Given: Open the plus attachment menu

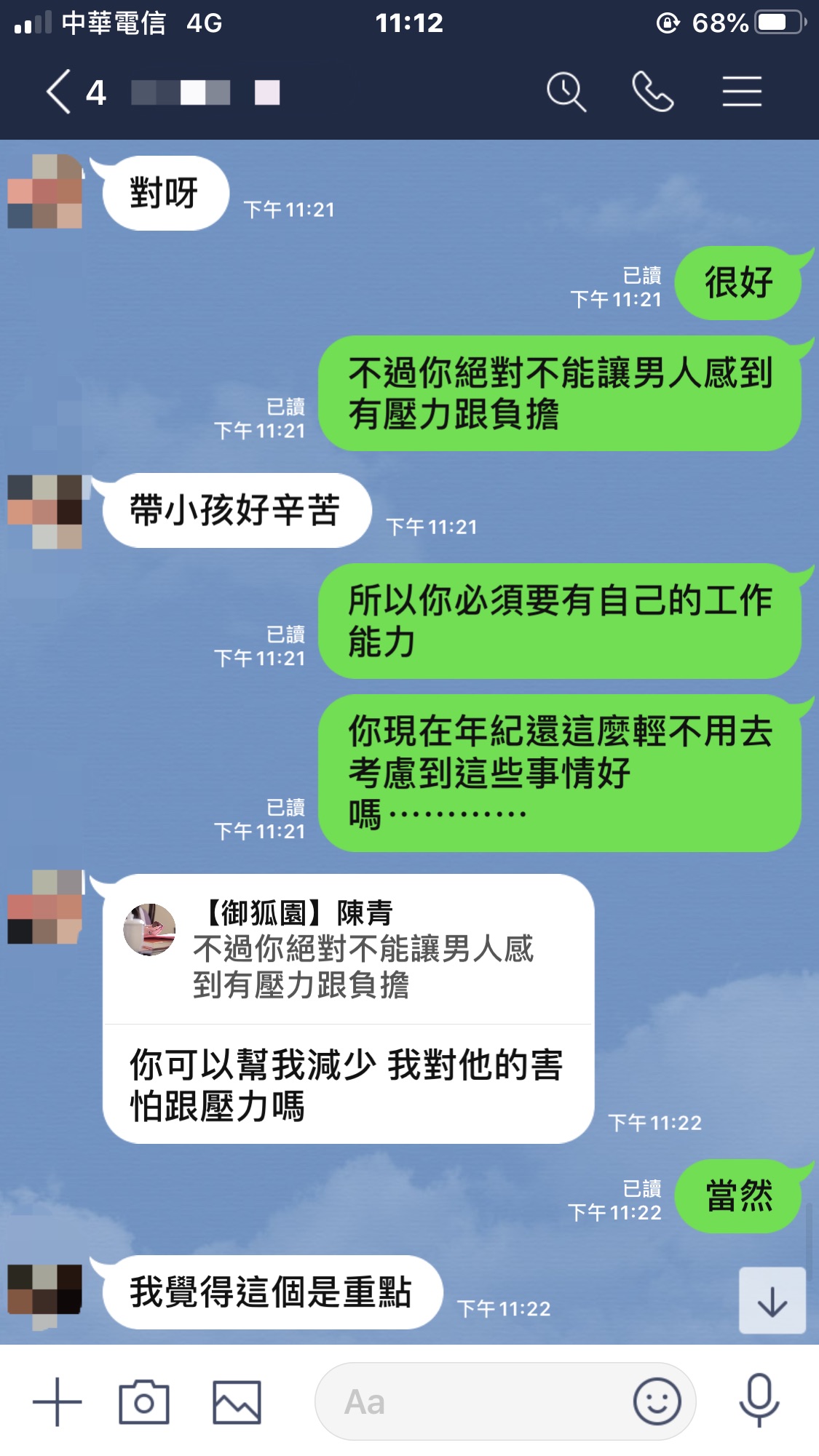Looking at the screenshot, I should tap(57, 1401).
